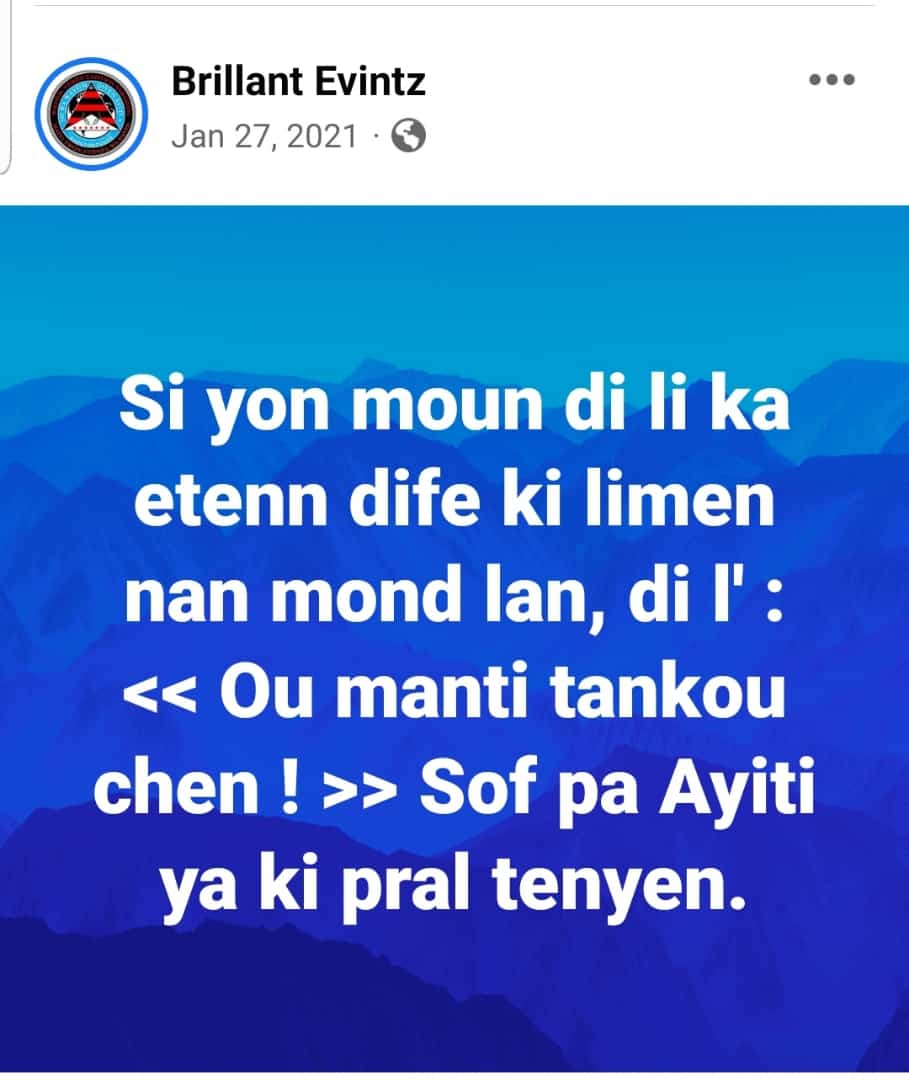Open the Brillant Evintz profile name
This screenshot has width=909, height=1080.
point(298,81)
